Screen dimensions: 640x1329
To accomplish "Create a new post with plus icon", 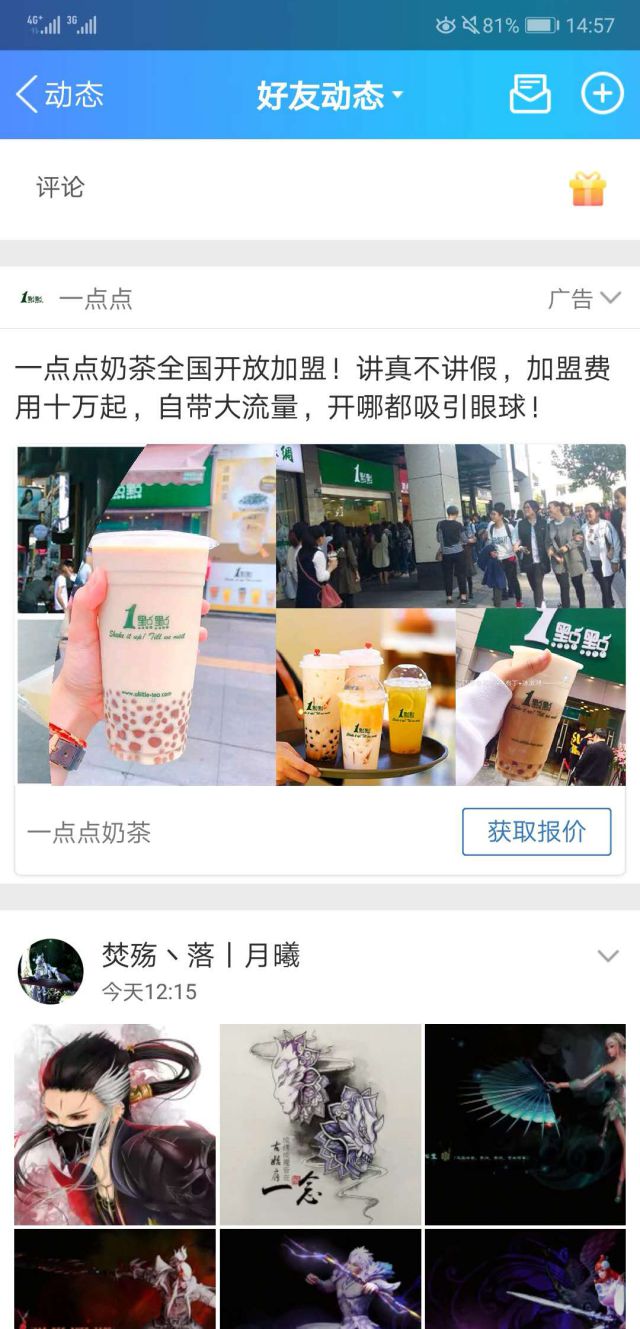I will coord(602,95).
